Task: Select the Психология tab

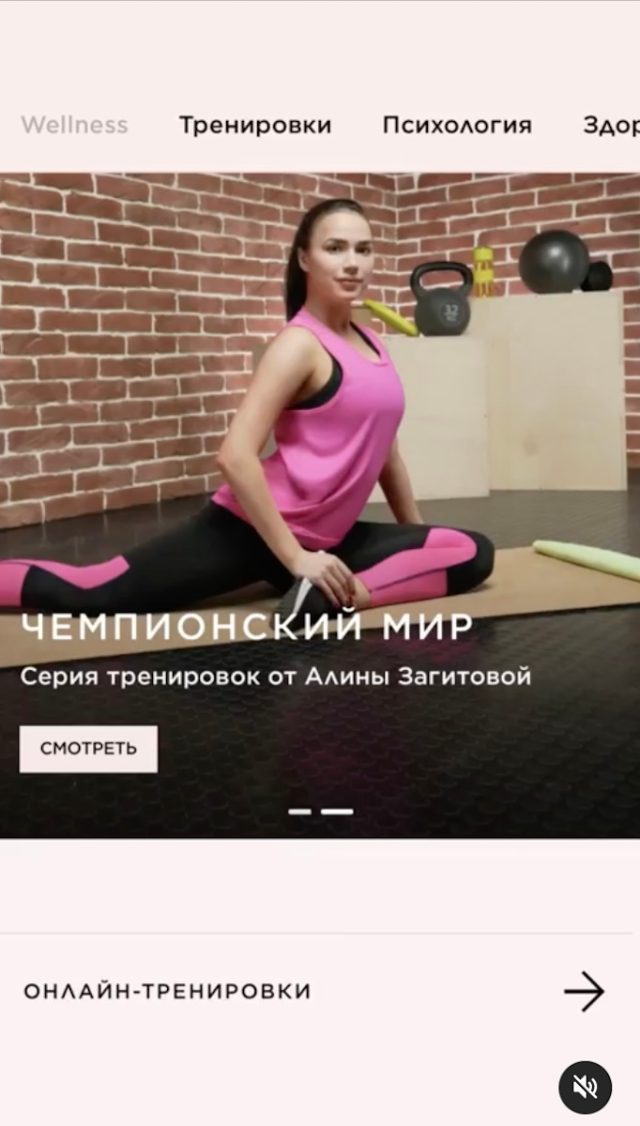Action: [456, 125]
